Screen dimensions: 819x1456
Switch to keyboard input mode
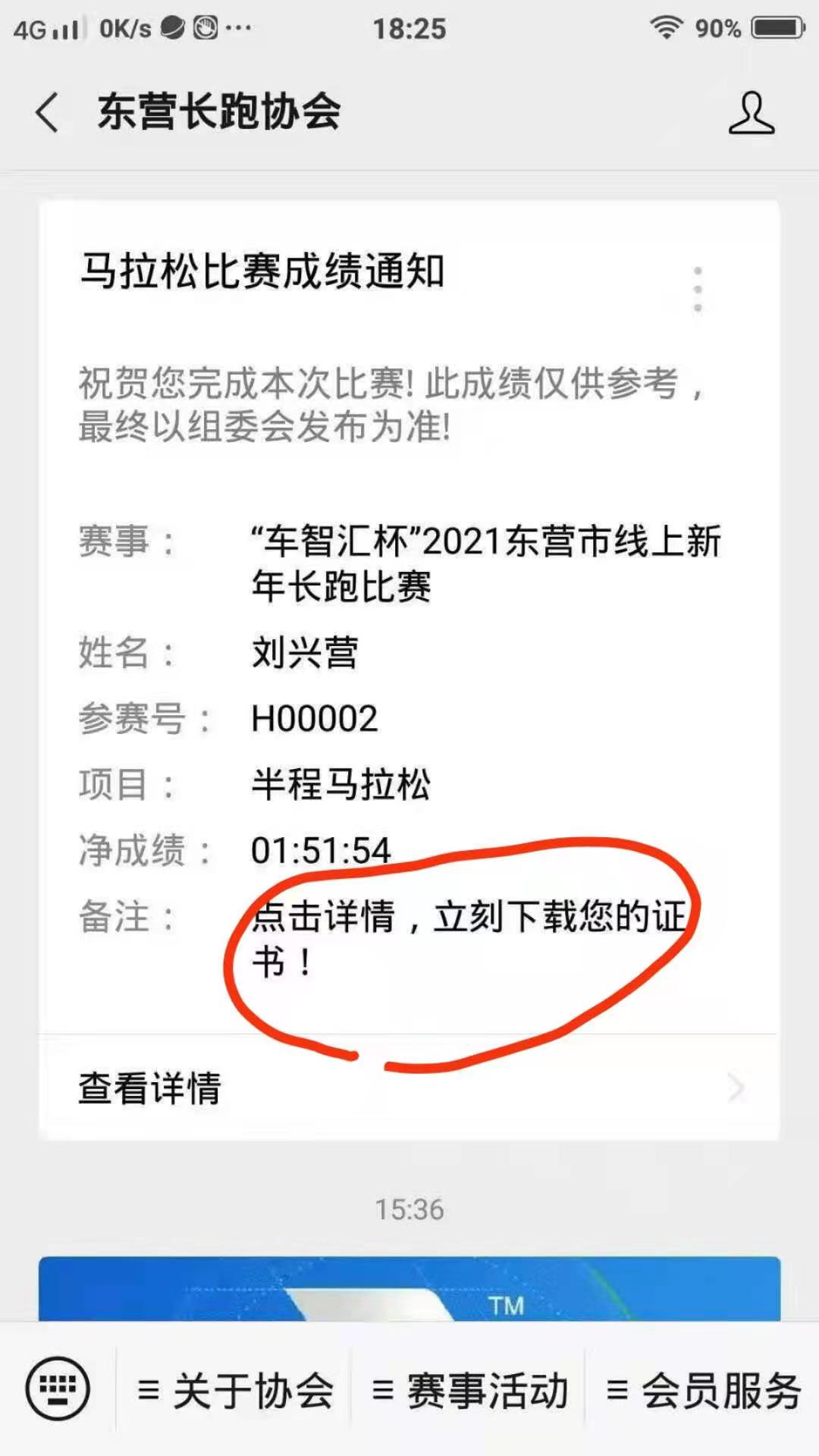pos(58,1389)
